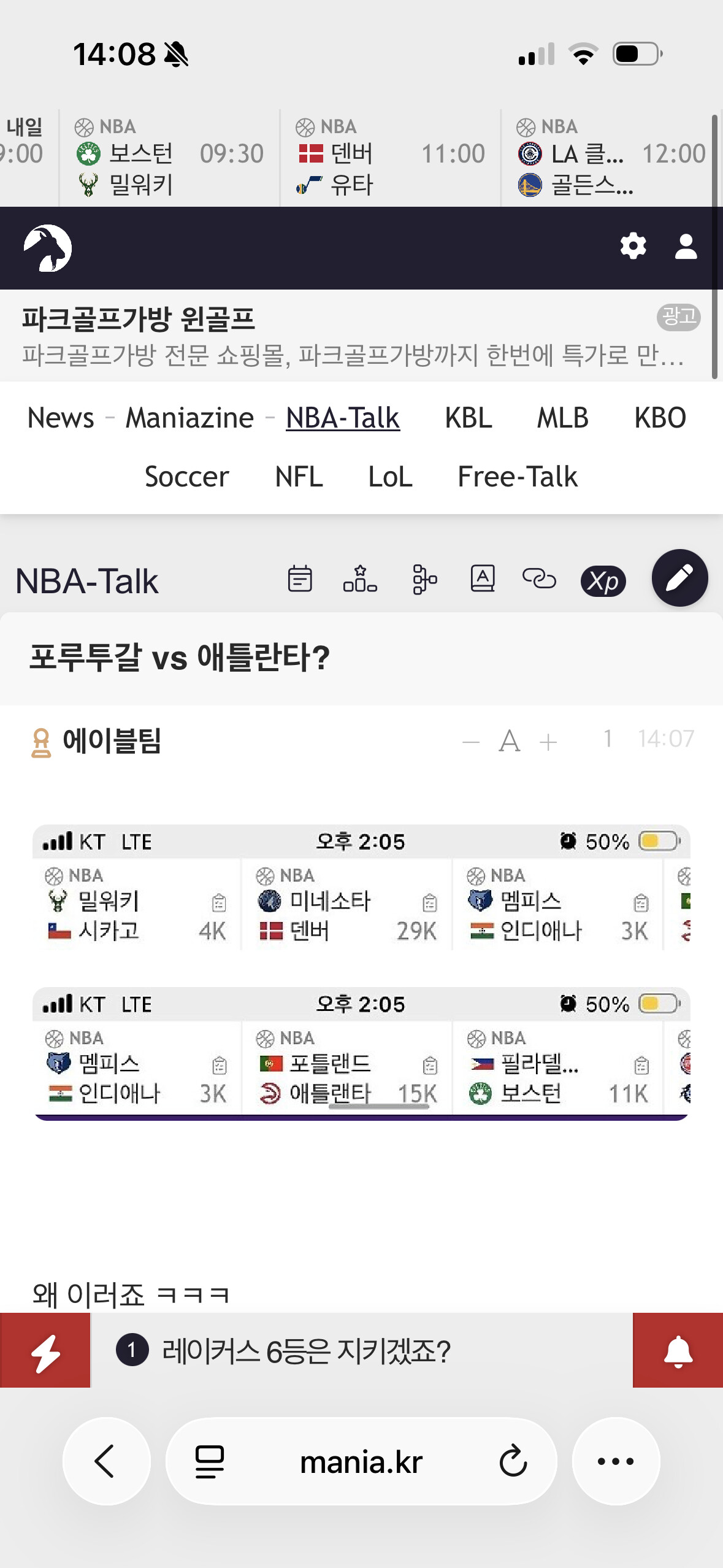Switch to the News section

click(61, 418)
